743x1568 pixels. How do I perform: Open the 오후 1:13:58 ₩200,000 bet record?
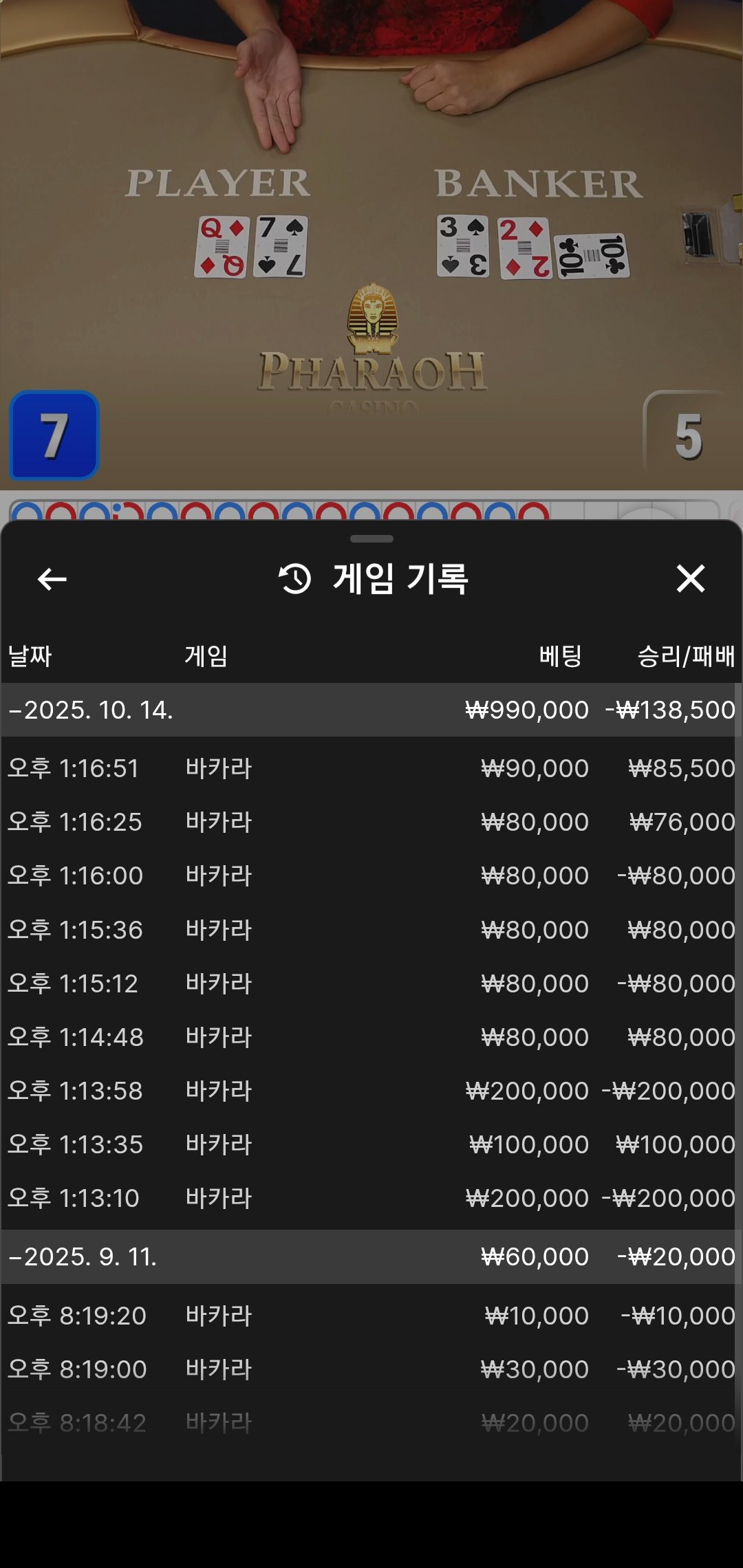click(x=371, y=1091)
